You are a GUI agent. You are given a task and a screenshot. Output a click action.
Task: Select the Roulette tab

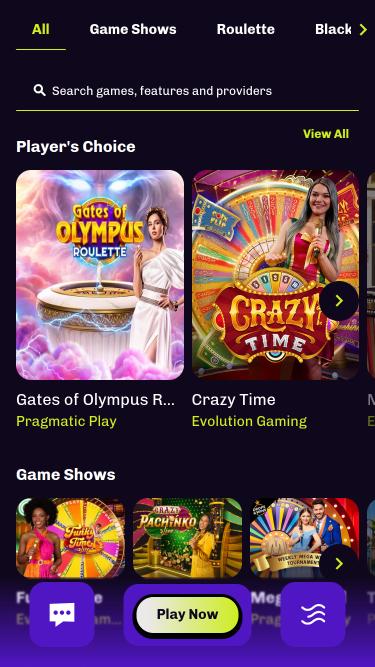(x=245, y=29)
